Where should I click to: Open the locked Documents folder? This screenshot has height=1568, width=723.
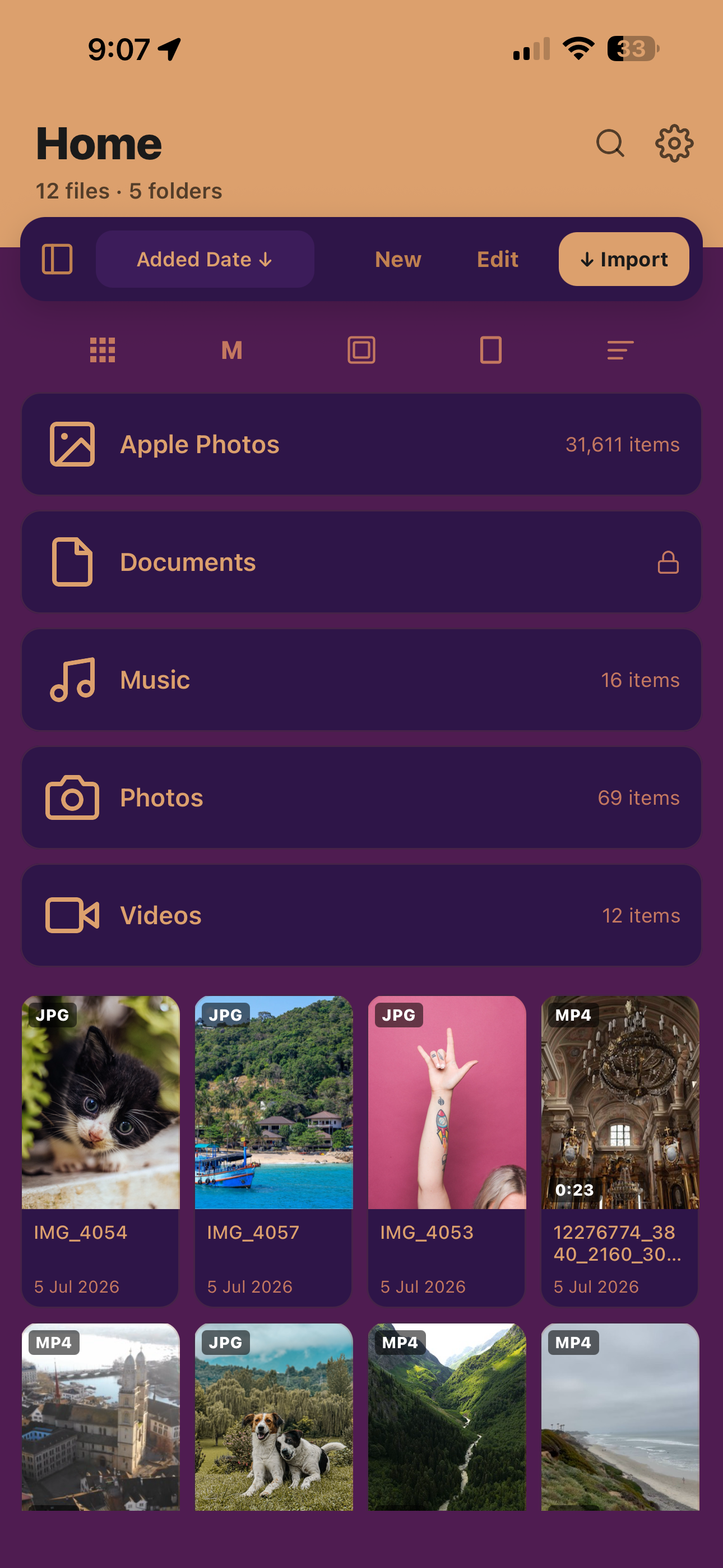pos(361,562)
